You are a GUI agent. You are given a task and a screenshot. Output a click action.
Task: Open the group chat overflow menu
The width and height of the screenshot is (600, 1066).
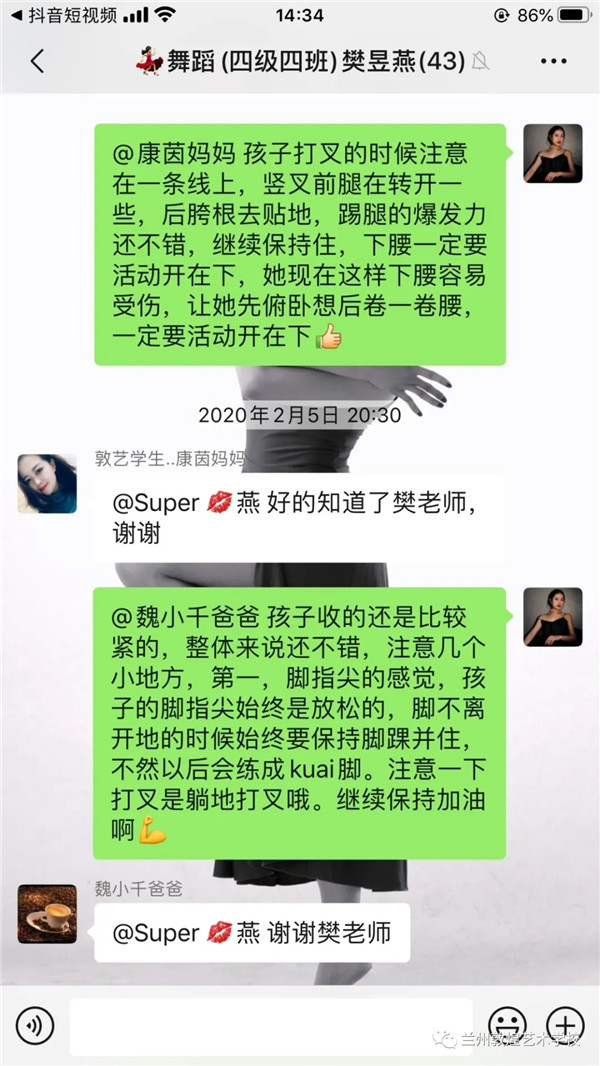pyautogui.click(x=553, y=61)
